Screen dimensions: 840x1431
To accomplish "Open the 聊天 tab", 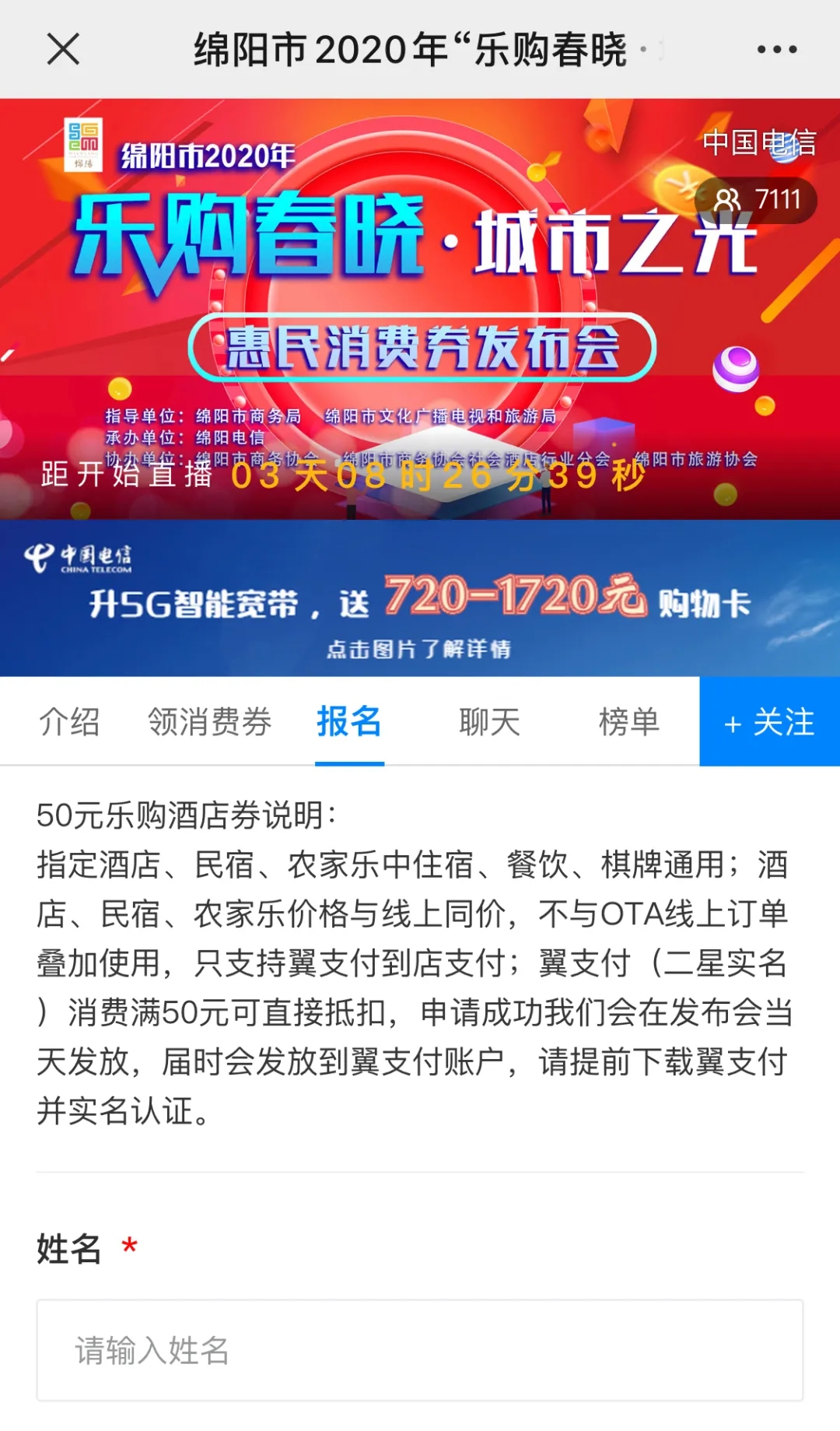I will 489,722.
